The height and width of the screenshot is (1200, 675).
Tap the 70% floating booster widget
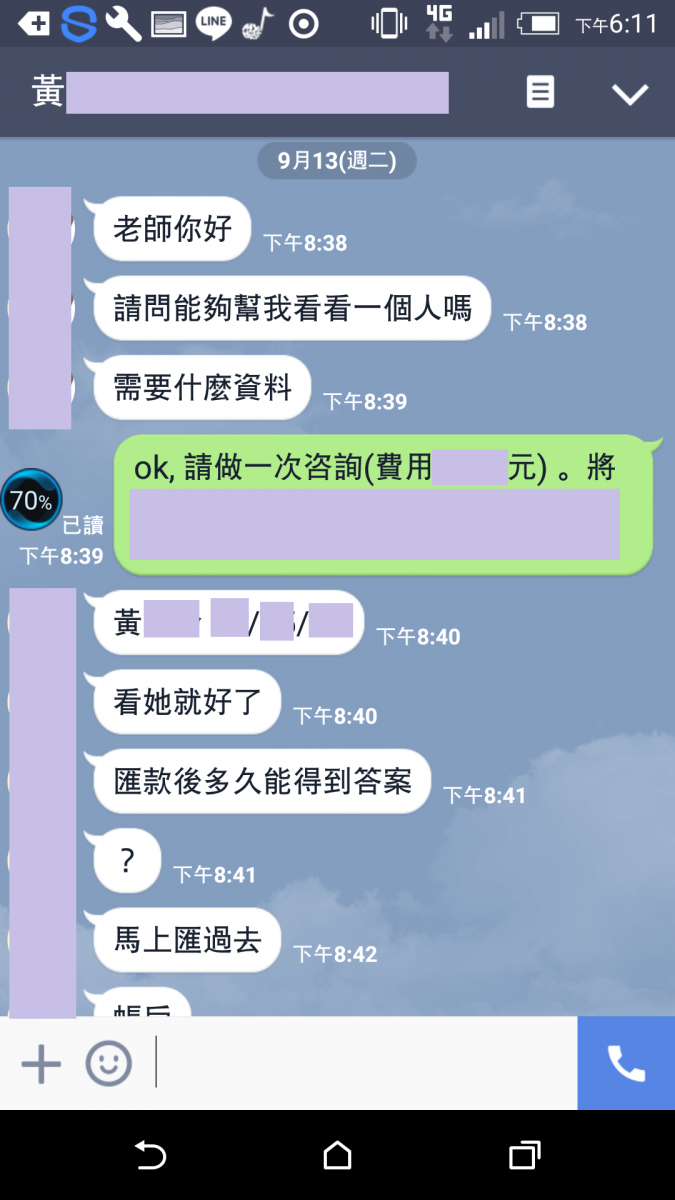[x=31, y=500]
